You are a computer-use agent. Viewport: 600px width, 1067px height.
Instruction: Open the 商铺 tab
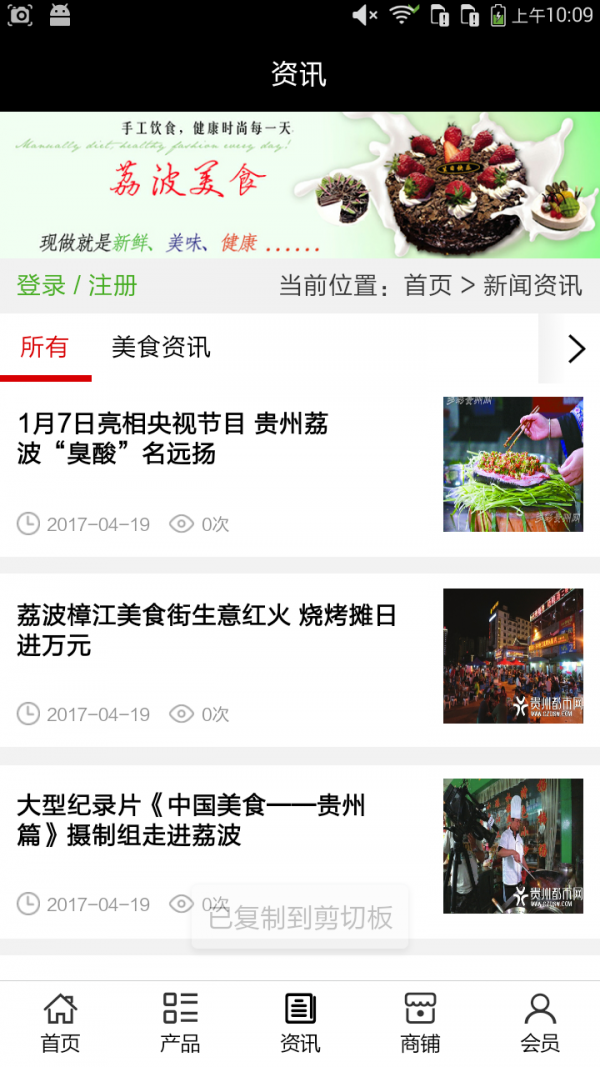point(420,1023)
